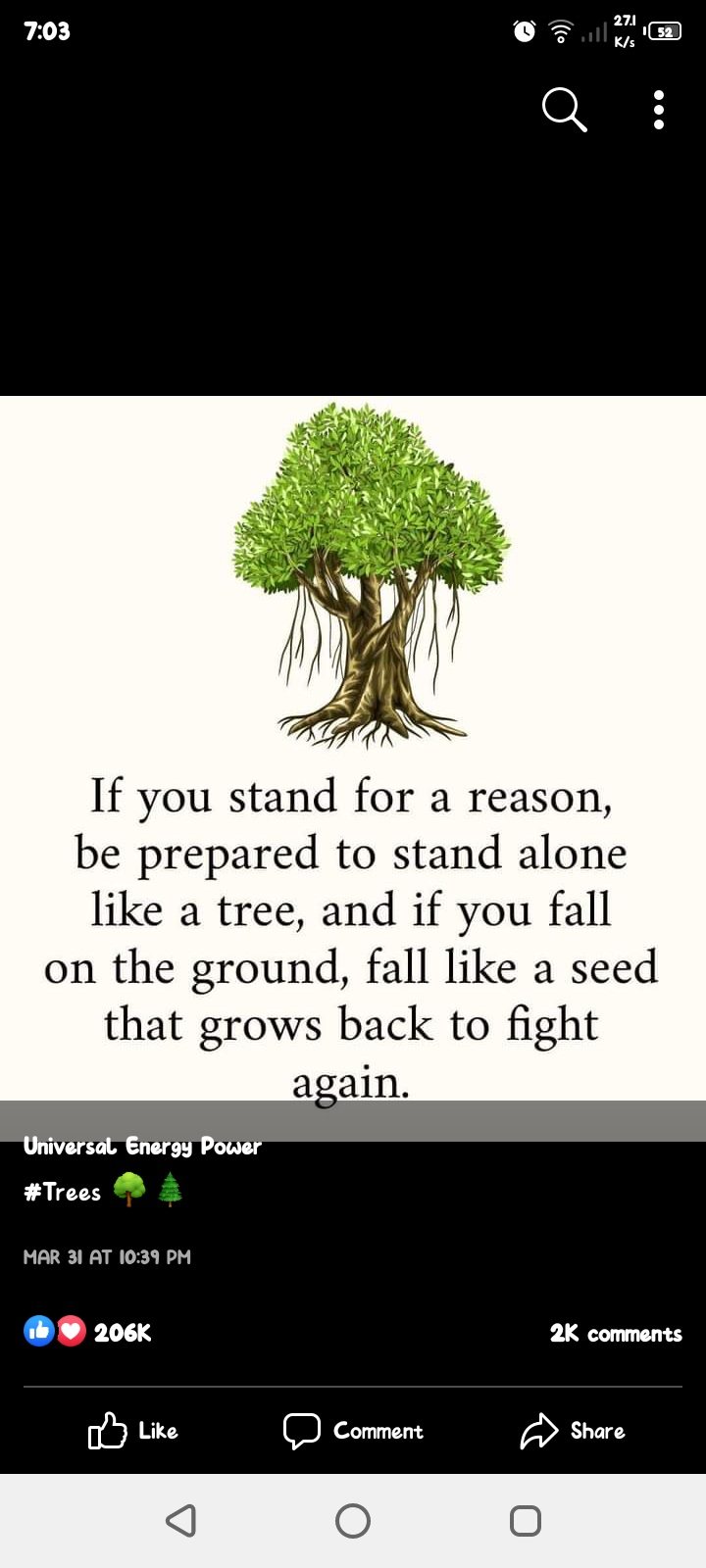Comment on this post
Viewport: 706px width, 1568px height.
(353, 1431)
